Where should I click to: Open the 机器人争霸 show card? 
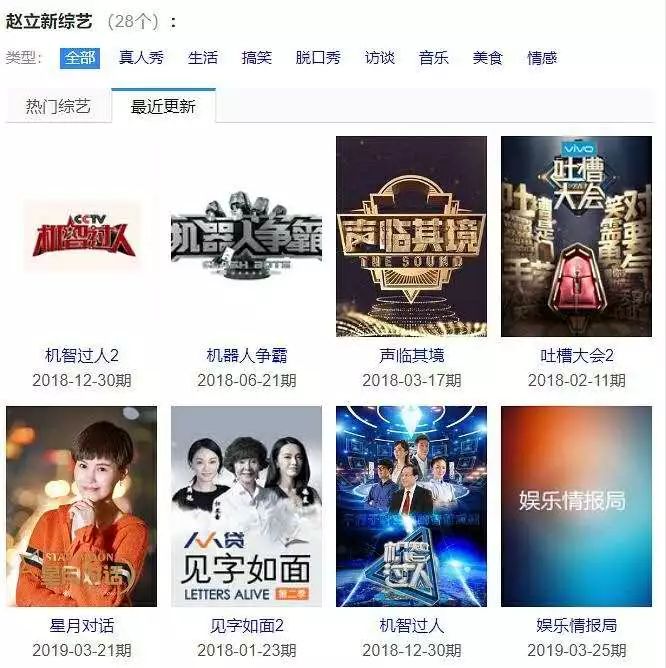click(x=246, y=236)
